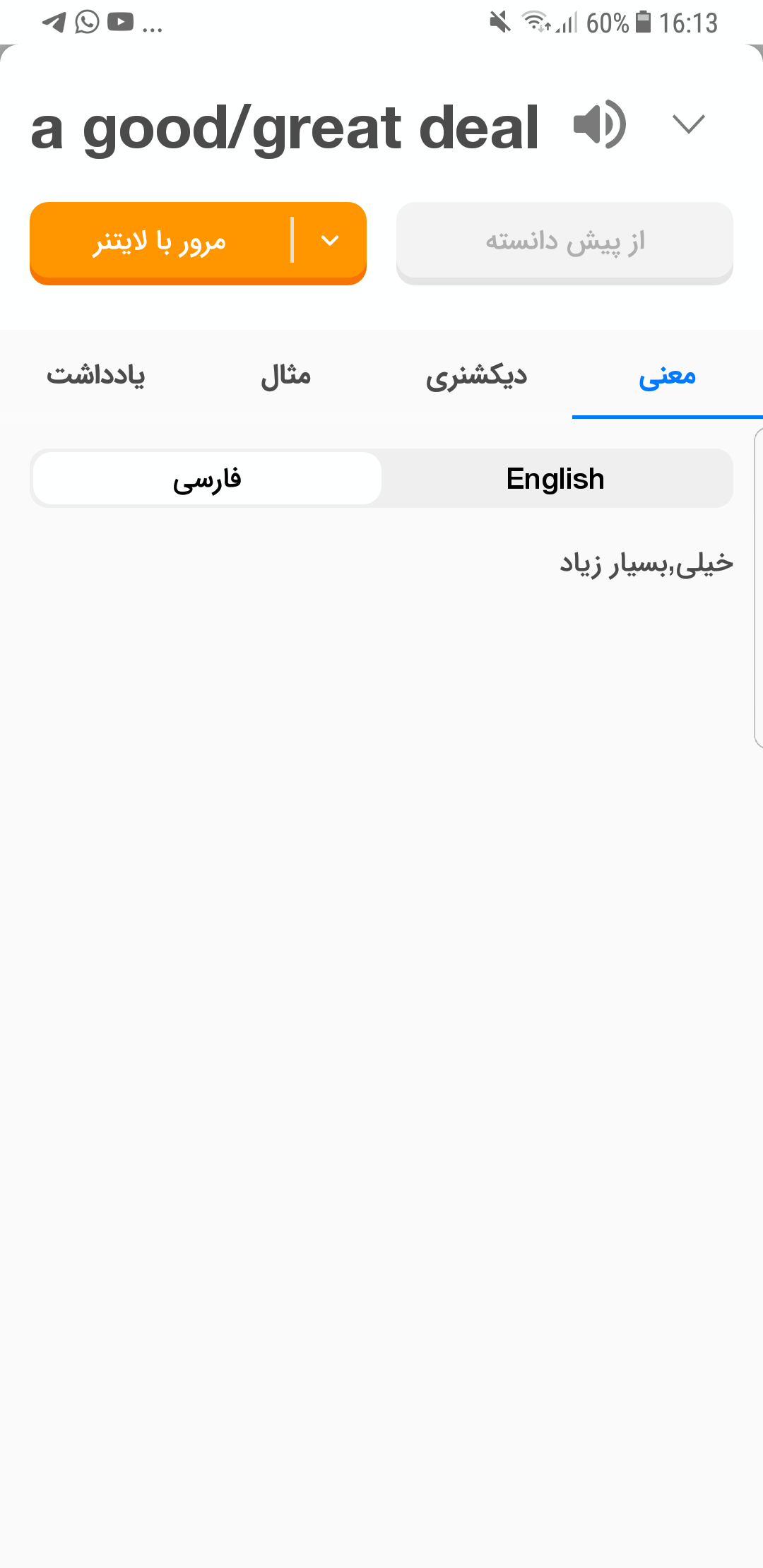The height and width of the screenshot is (1568, 763).
Task: Select the English meaning option
Action: pyautogui.click(x=555, y=479)
